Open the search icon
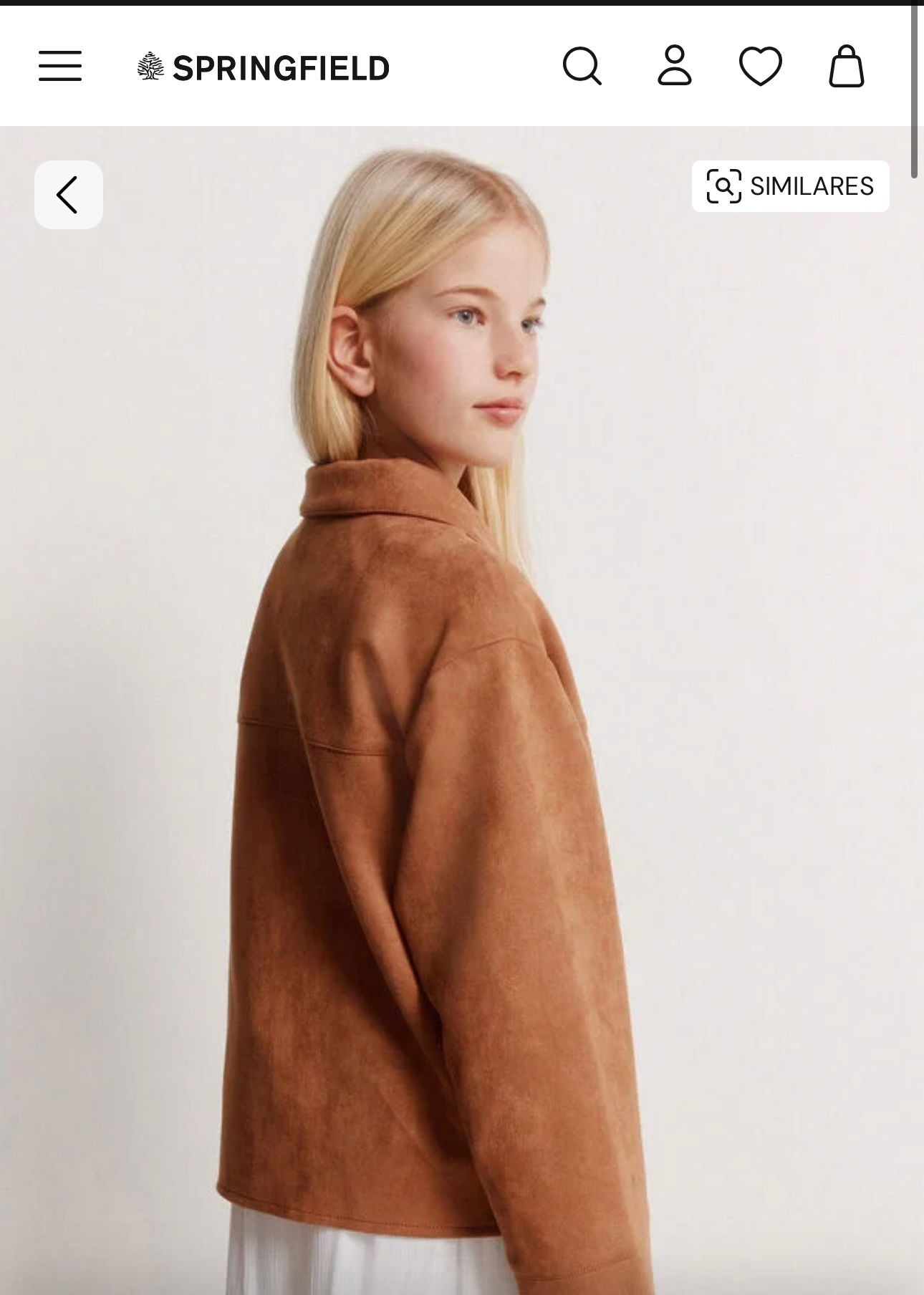This screenshot has width=924, height=1295. click(582, 66)
